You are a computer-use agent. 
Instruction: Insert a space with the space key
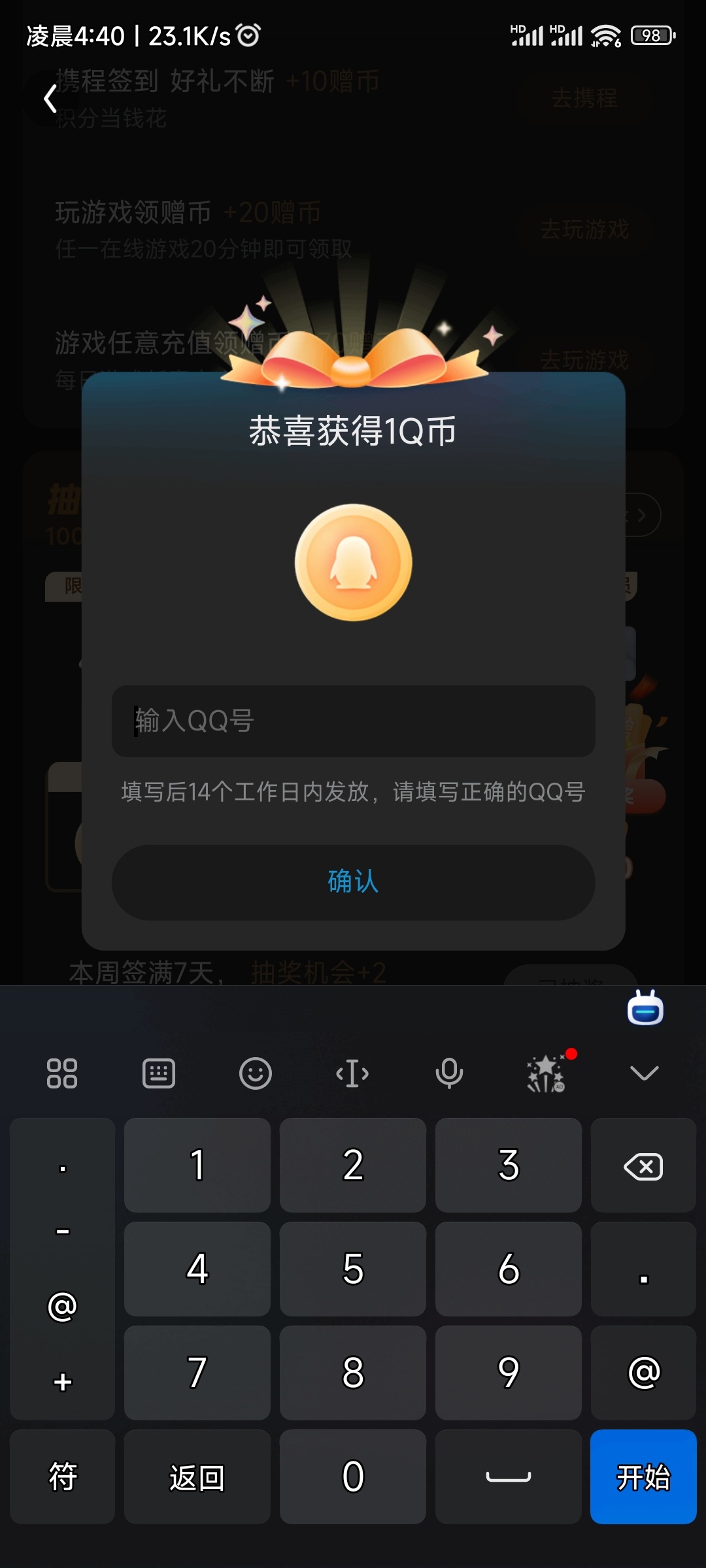509,1477
